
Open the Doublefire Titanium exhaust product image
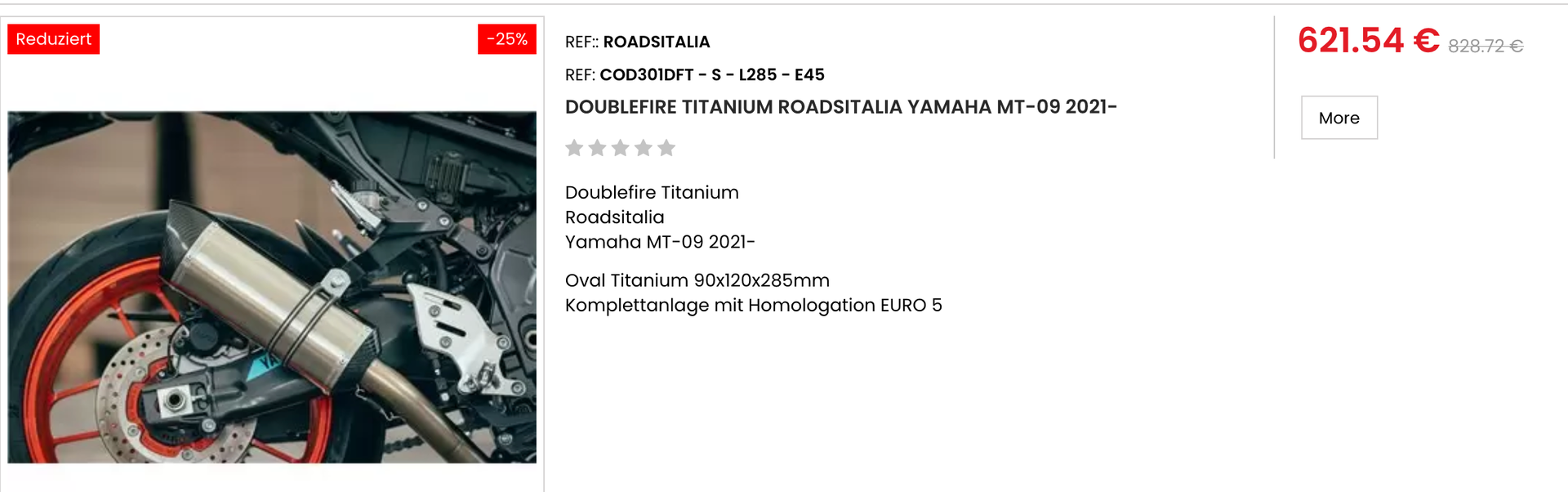[x=272, y=287]
